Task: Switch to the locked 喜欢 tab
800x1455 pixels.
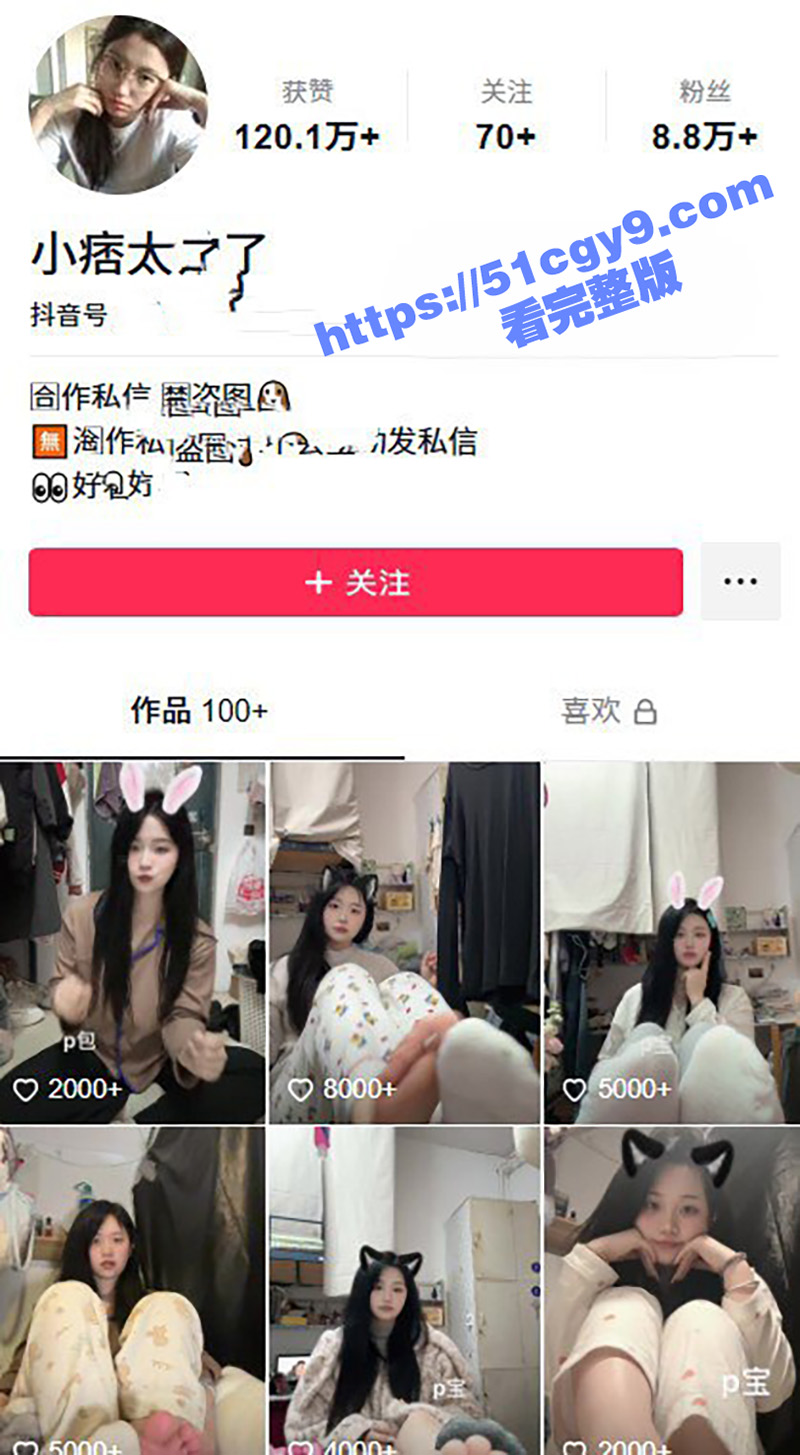Action: coord(608,711)
